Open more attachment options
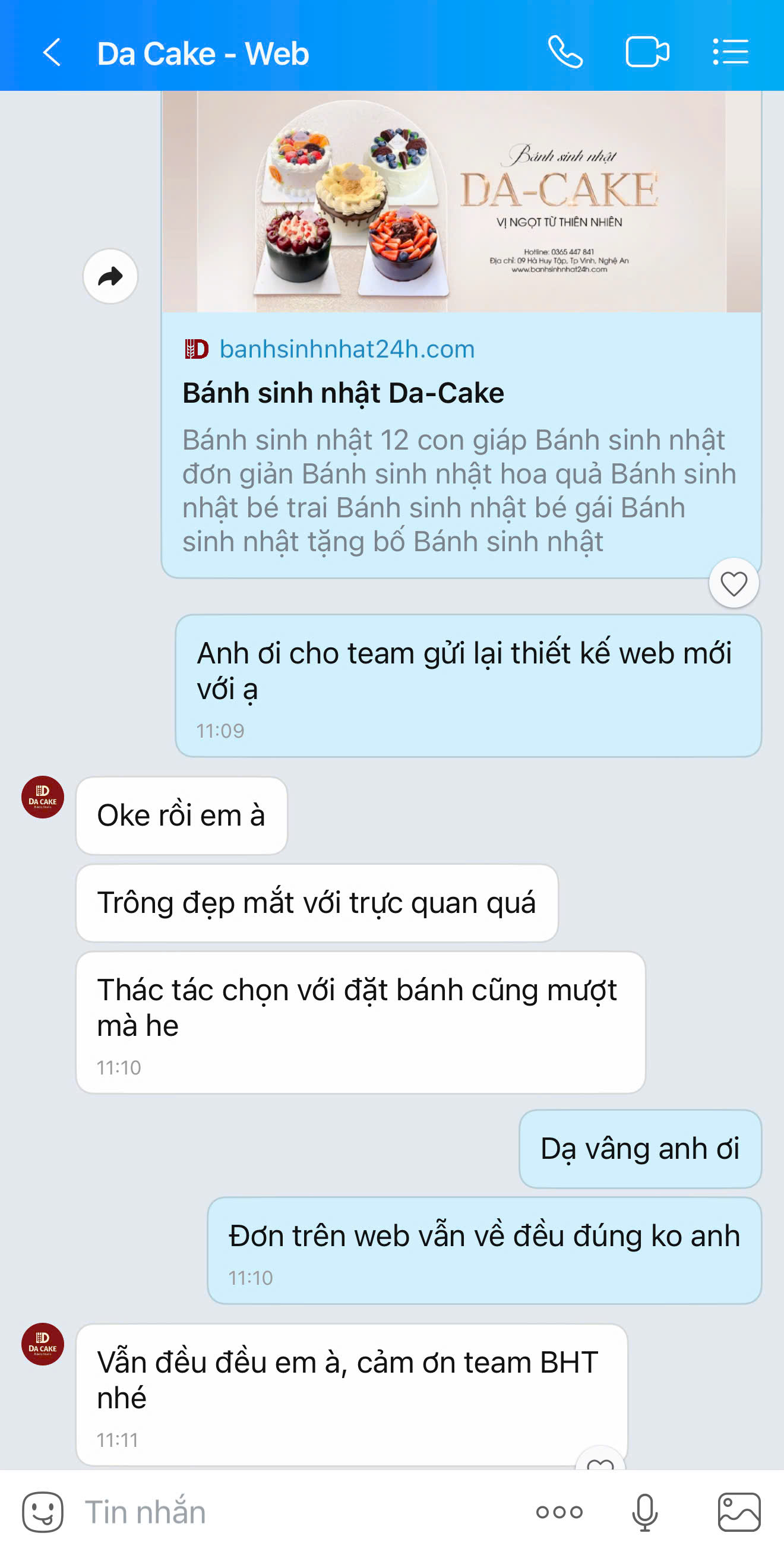784x1555 pixels. point(559,1512)
